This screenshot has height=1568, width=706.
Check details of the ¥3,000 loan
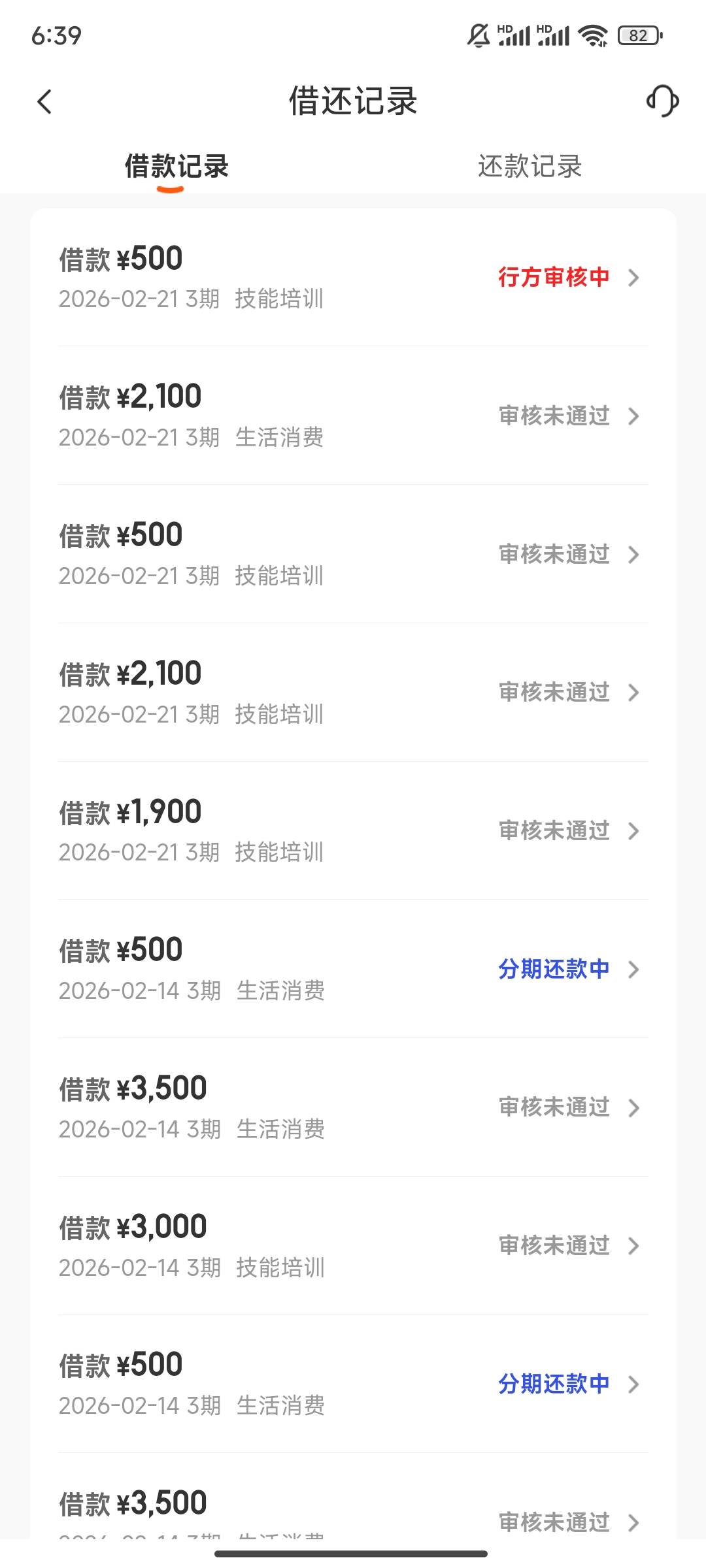pyautogui.click(x=353, y=1245)
